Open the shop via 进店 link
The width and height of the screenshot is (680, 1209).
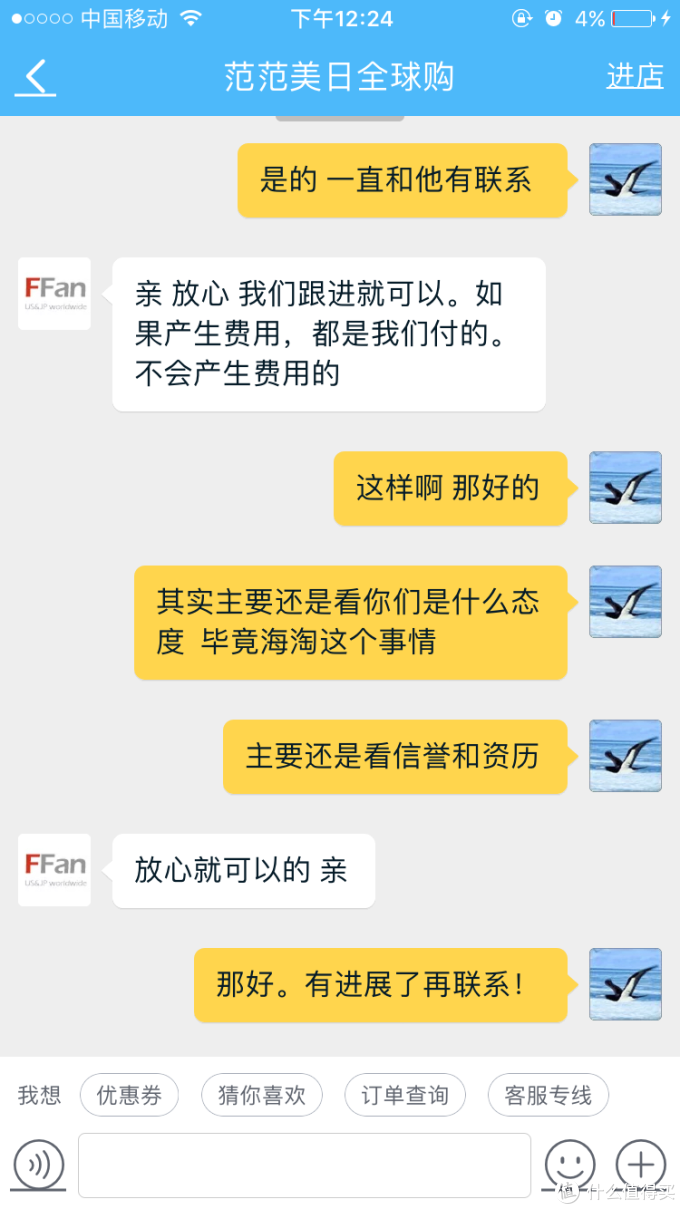click(x=634, y=77)
